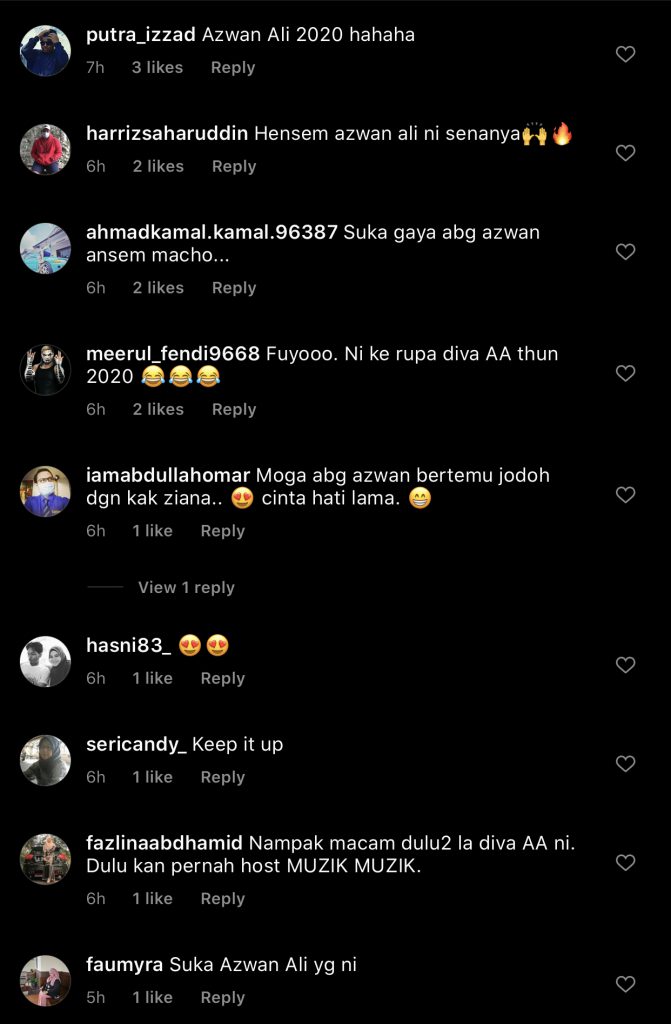Like sericandy_'s comment
The height and width of the screenshot is (1024, 671).
[625, 764]
